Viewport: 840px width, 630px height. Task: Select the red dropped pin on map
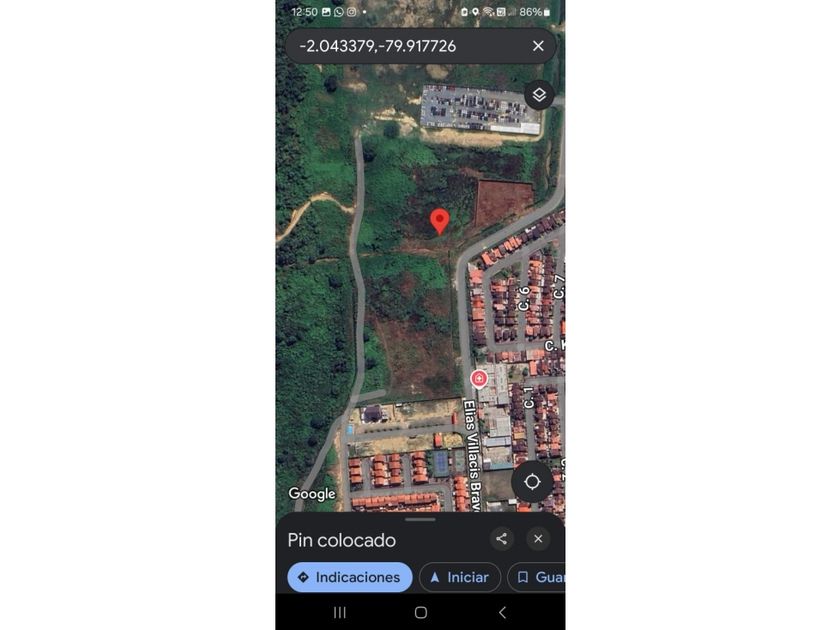pyautogui.click(x=439, y=221)
